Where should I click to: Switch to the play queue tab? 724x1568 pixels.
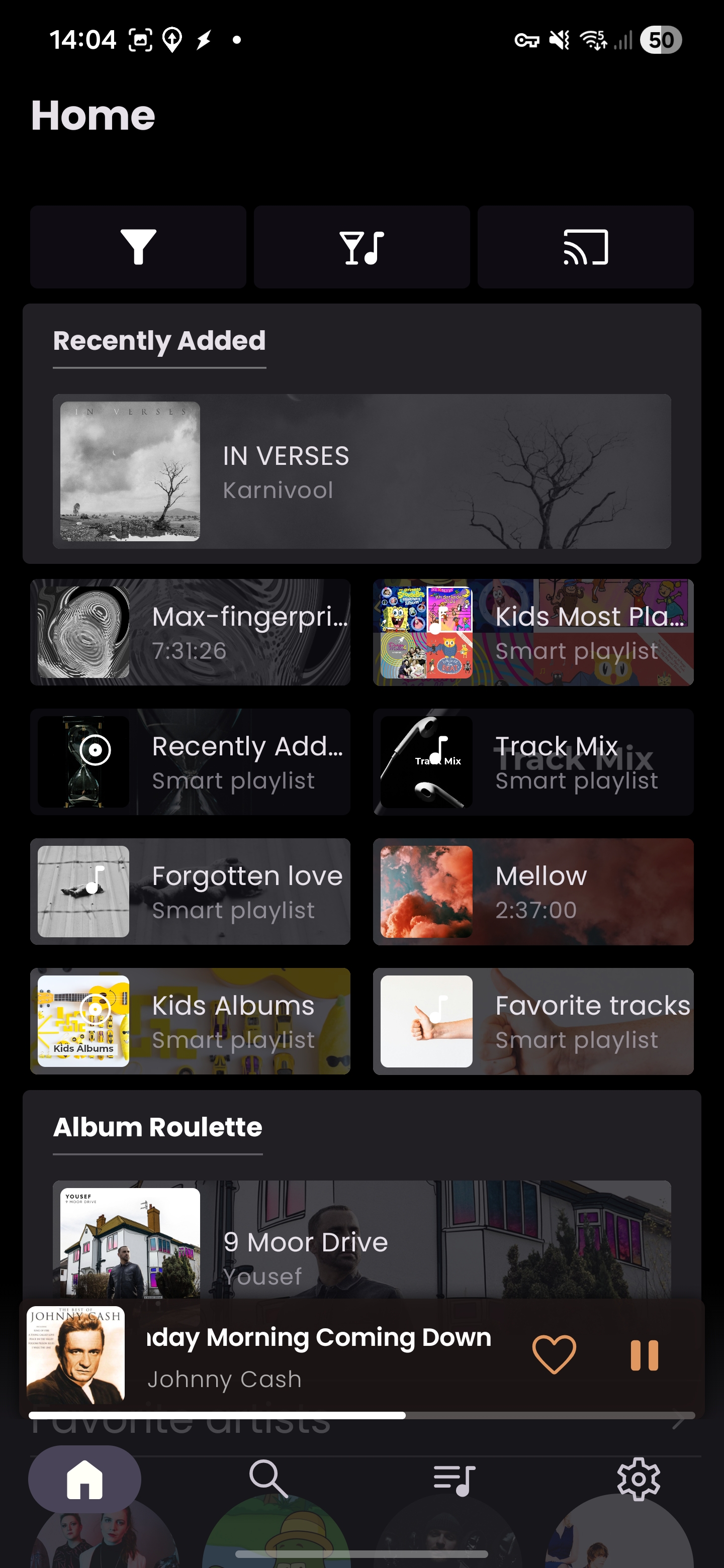pos(454,1479)
